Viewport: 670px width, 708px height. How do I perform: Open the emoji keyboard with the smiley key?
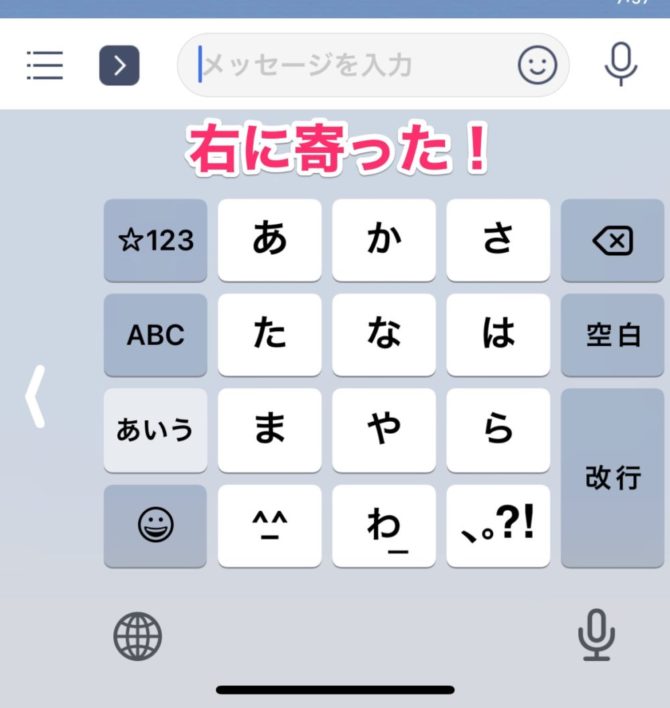(x=155, y=526)
